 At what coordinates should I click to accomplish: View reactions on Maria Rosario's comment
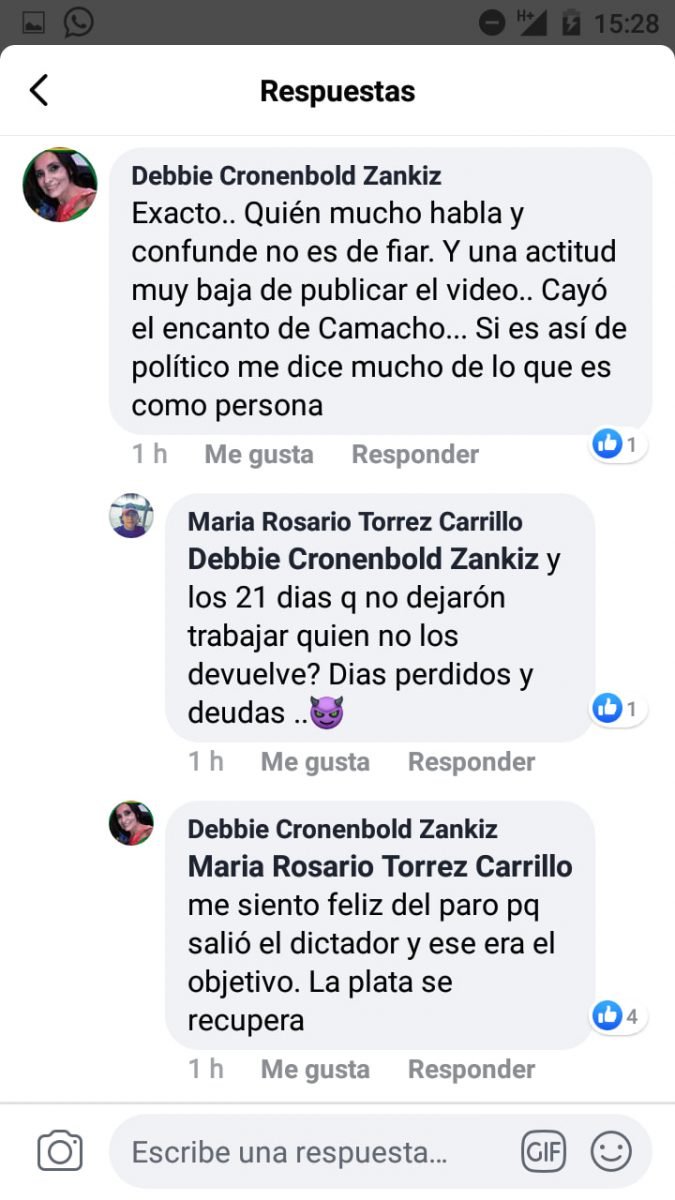click(617, 709)
